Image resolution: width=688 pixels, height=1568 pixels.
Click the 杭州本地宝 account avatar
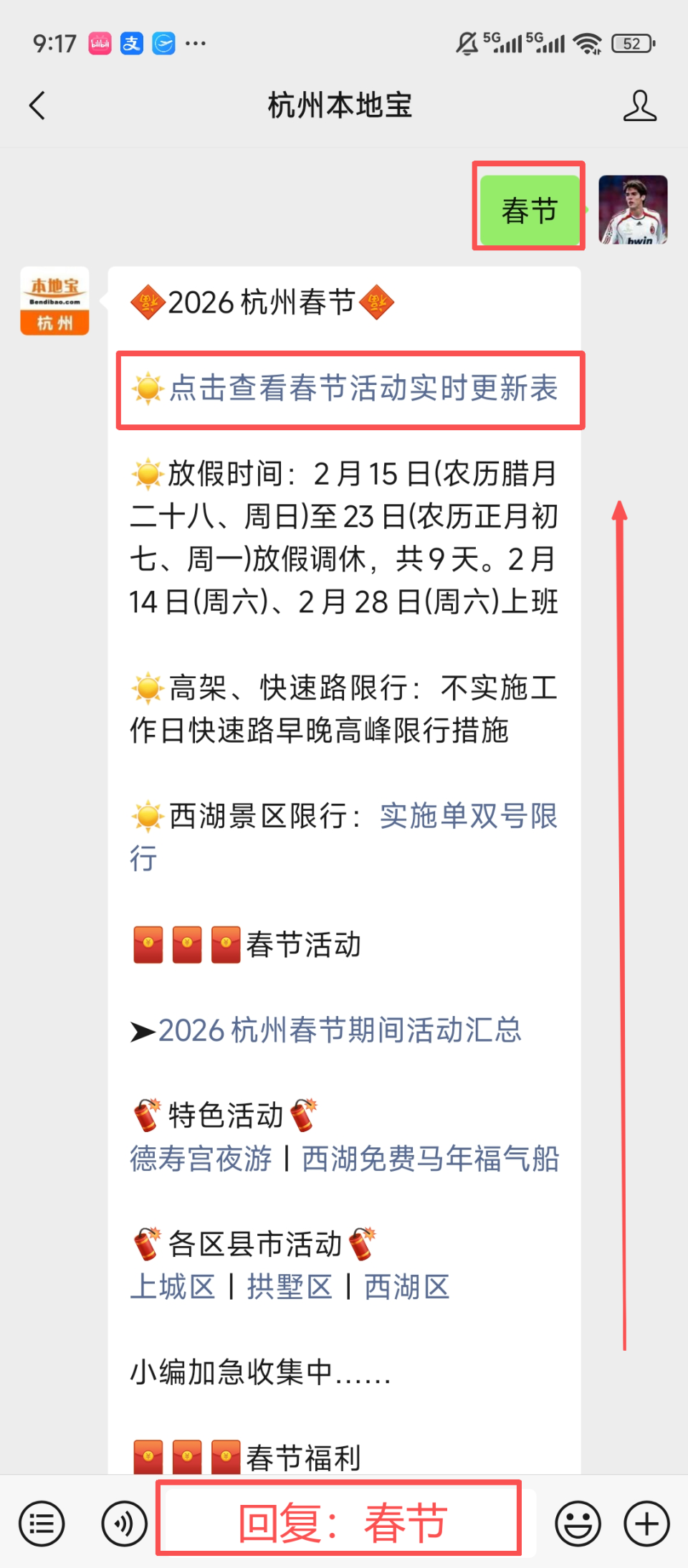(x=54, y=300)
